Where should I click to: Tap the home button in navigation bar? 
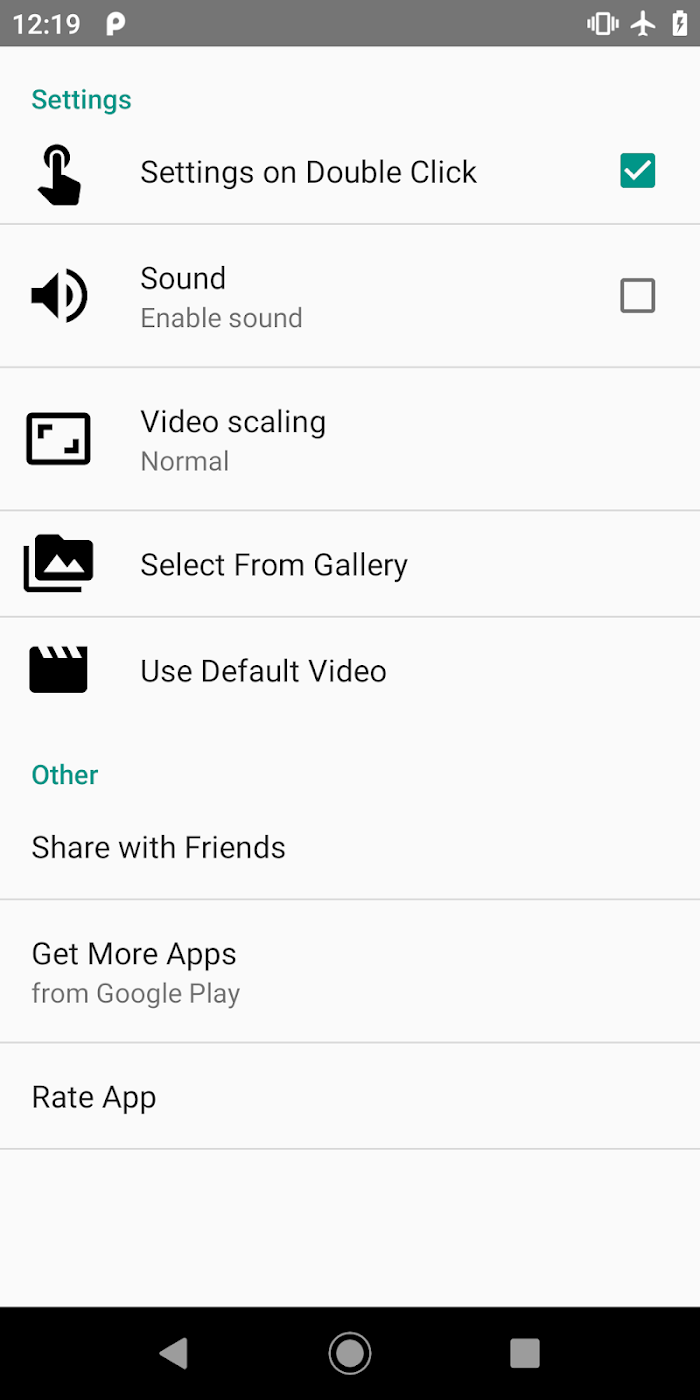click(x=350, y=1353)
